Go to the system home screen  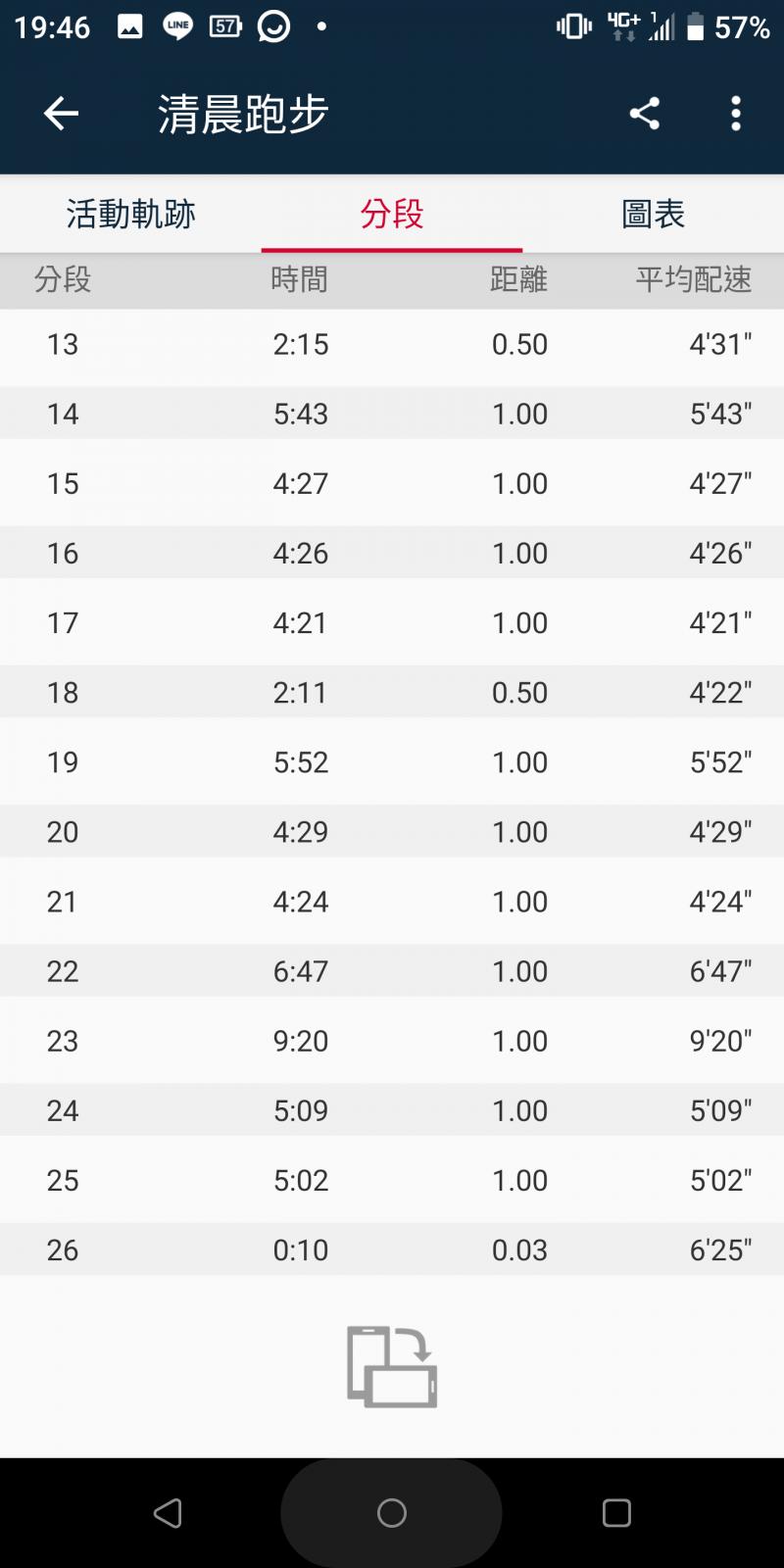coord(391,1513)
